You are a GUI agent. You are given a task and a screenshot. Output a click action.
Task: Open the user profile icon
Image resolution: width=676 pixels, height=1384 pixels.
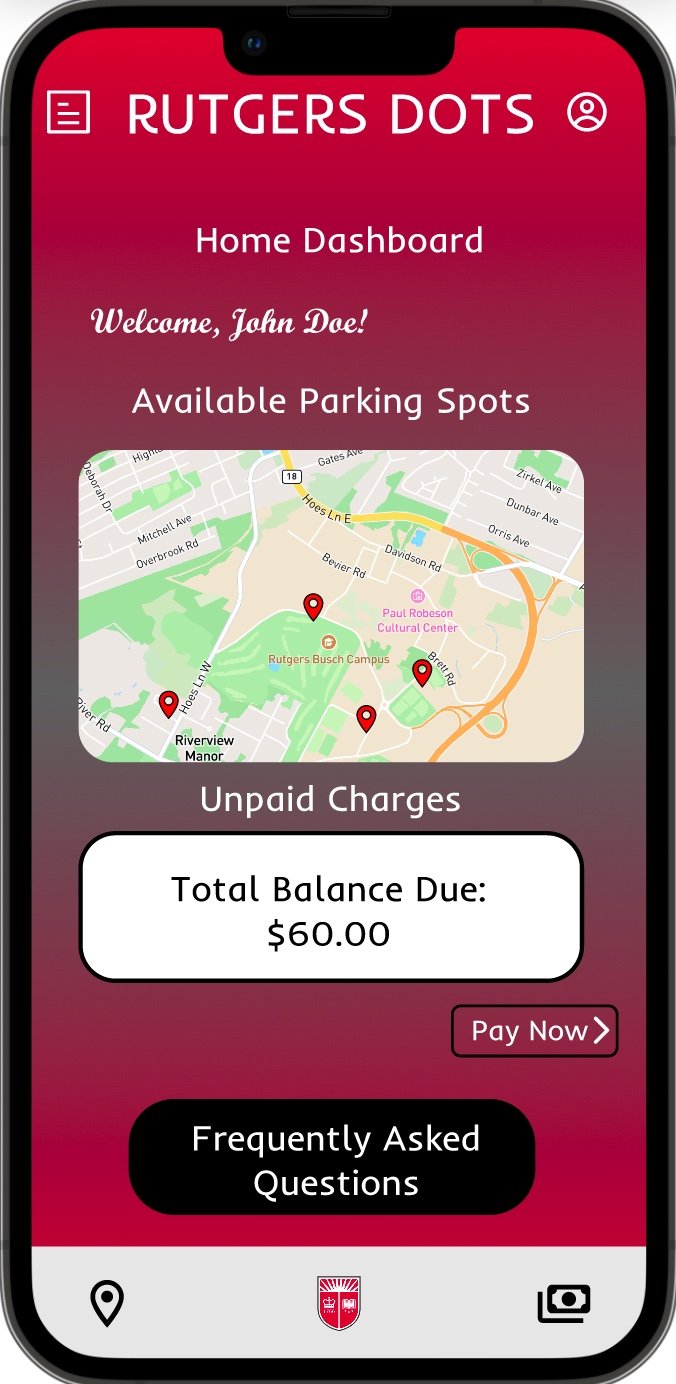click(x=587, y=112)
